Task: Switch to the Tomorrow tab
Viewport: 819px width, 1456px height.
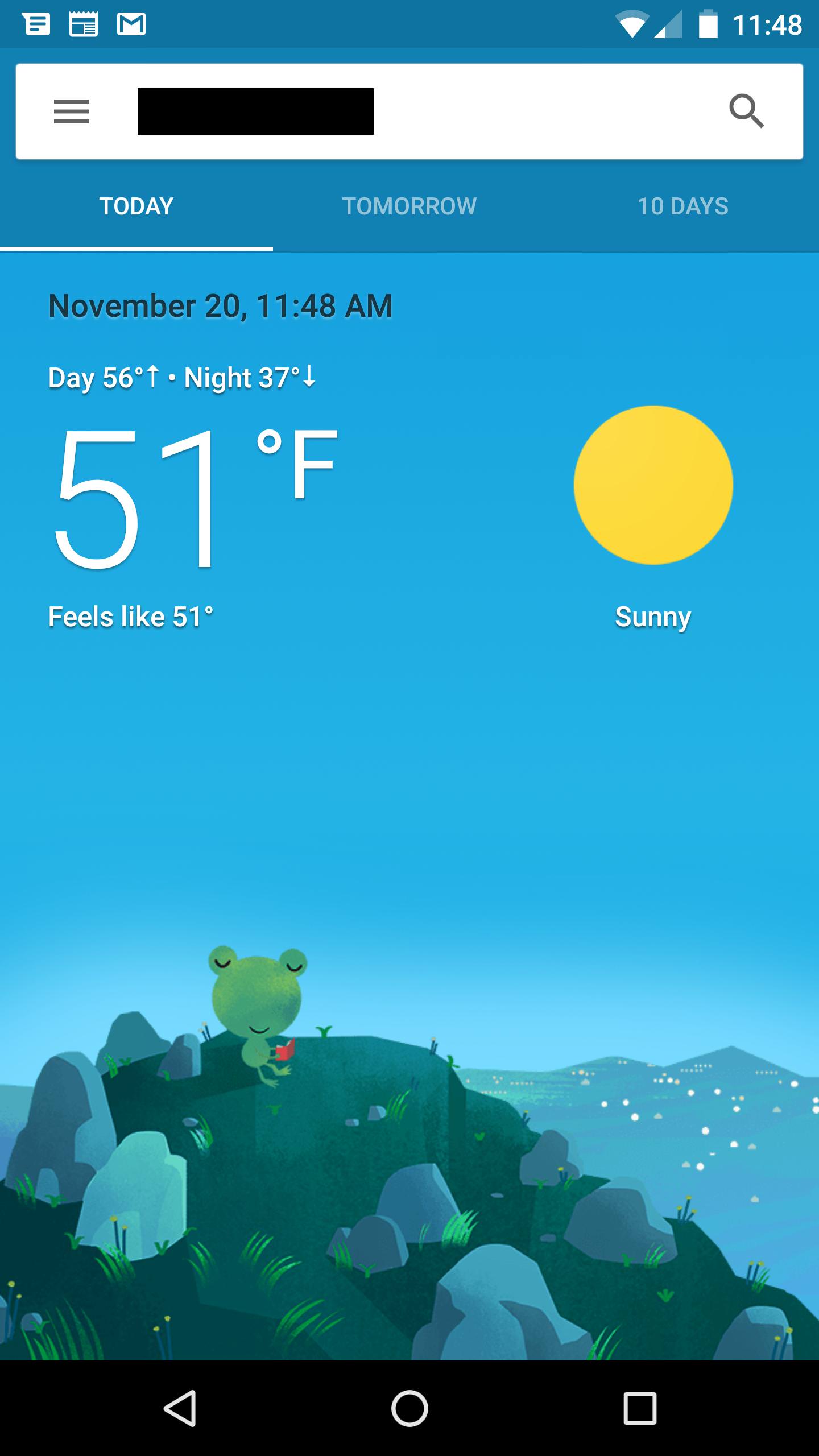Action: pos(409,206)
